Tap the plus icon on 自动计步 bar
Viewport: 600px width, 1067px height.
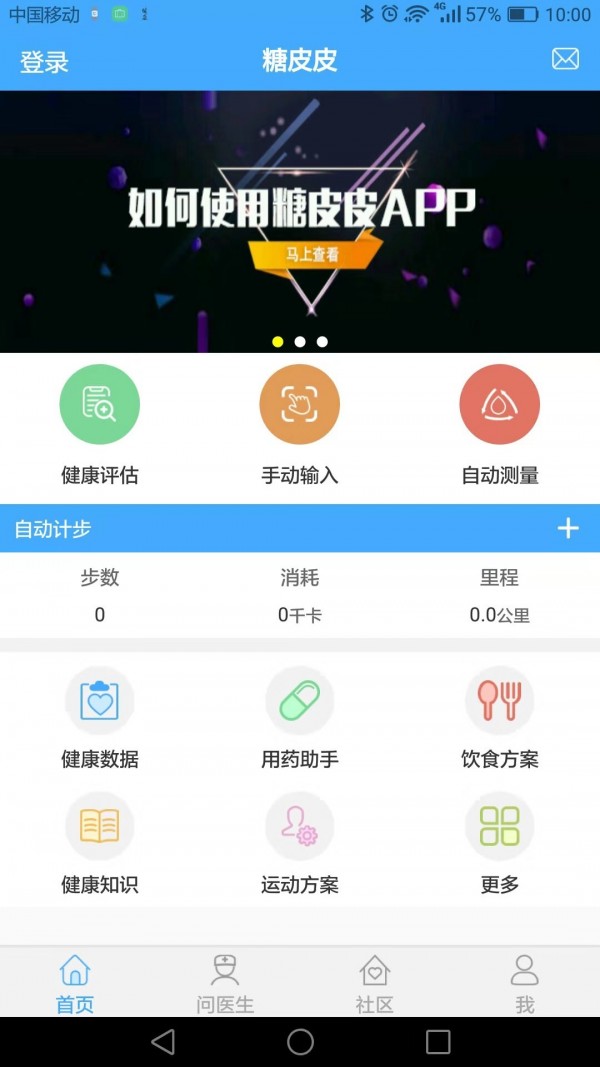point(568,528)
